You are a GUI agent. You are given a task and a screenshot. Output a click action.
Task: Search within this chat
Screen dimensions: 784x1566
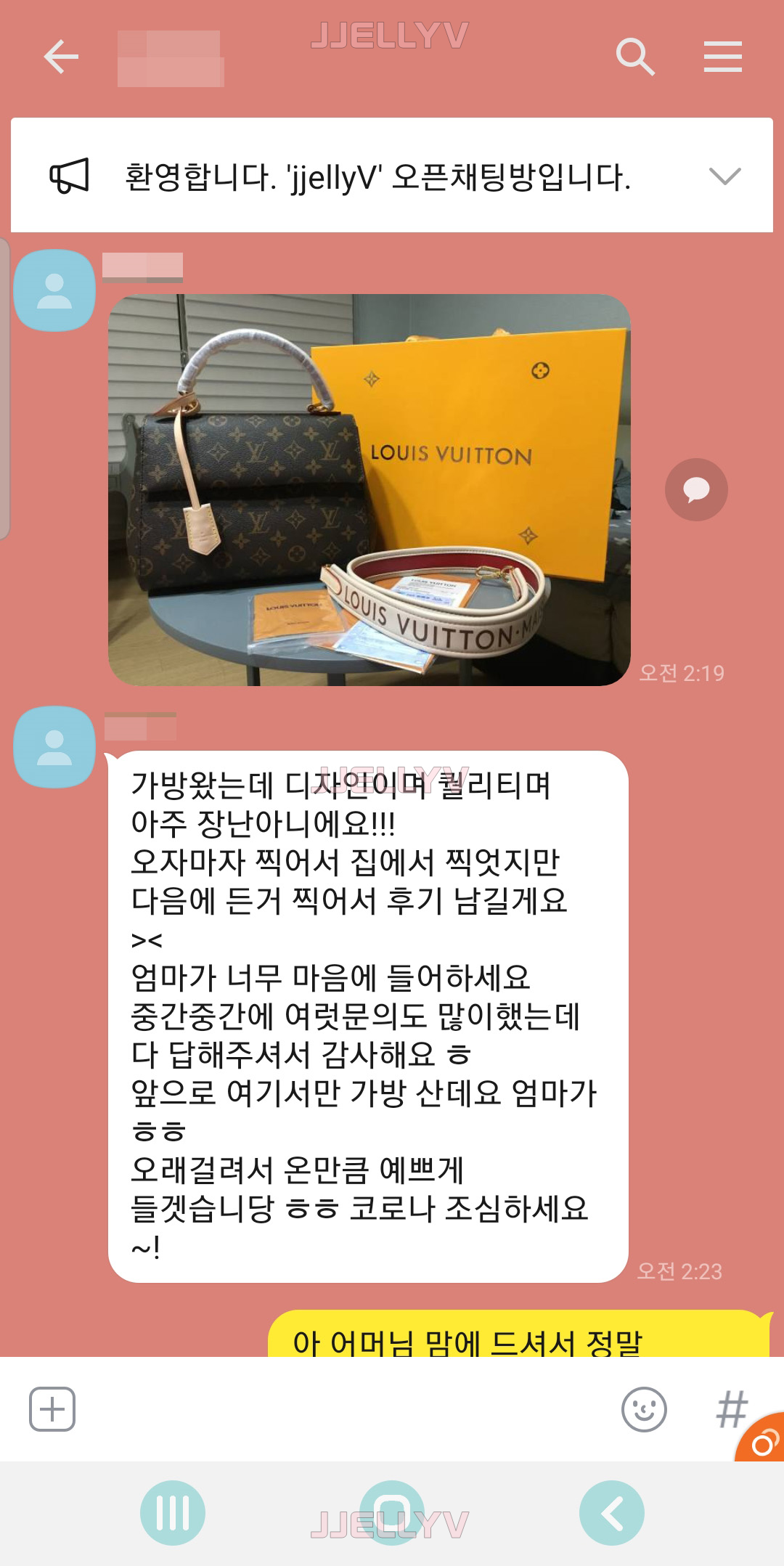pyautogui.click(x=635, y=57)
